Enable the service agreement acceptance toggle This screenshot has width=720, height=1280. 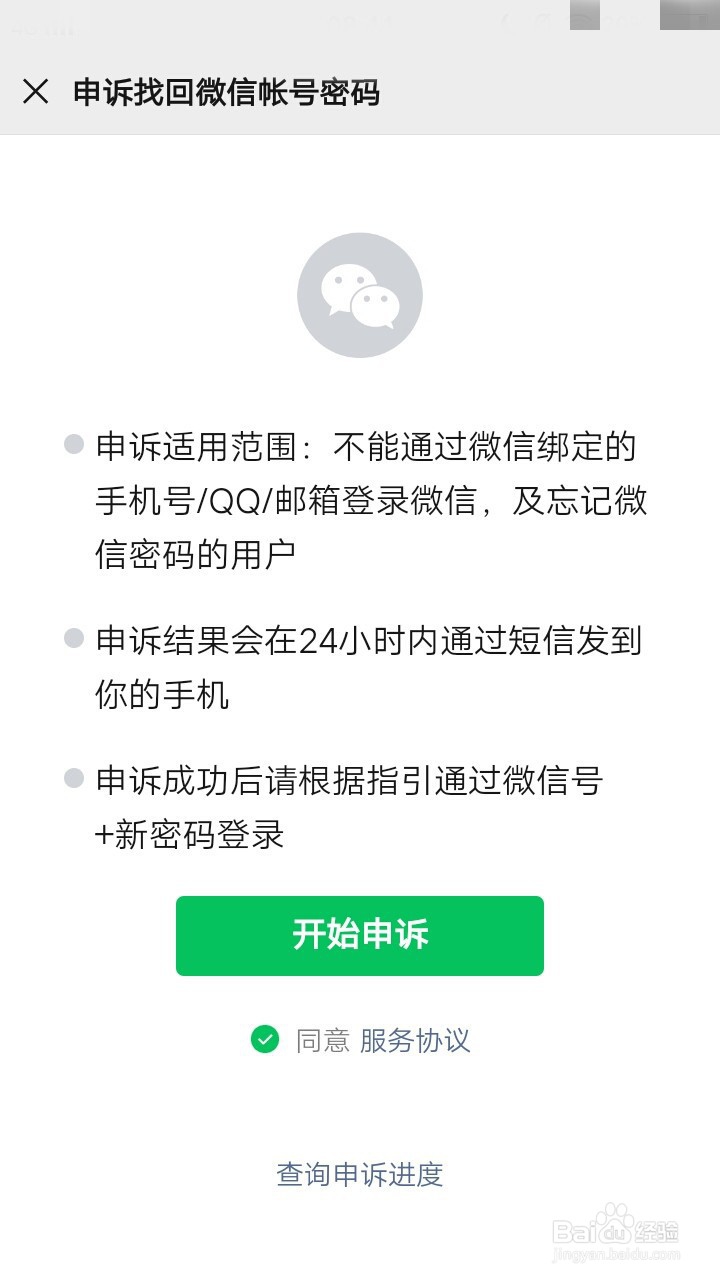(265, 1041)
